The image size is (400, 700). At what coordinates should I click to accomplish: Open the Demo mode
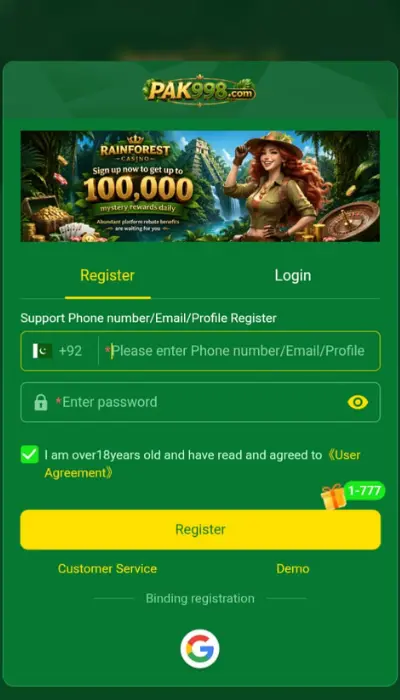pos(293,568)
